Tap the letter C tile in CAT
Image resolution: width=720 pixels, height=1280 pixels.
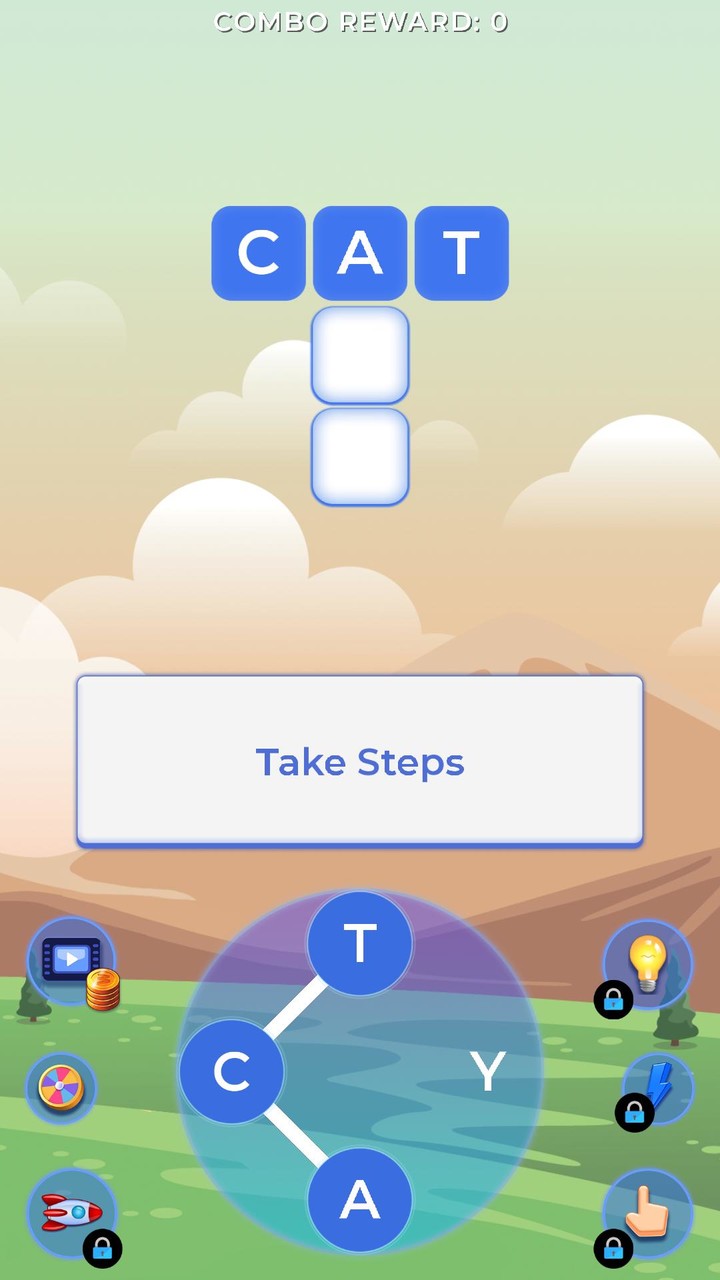click(259, 253)
